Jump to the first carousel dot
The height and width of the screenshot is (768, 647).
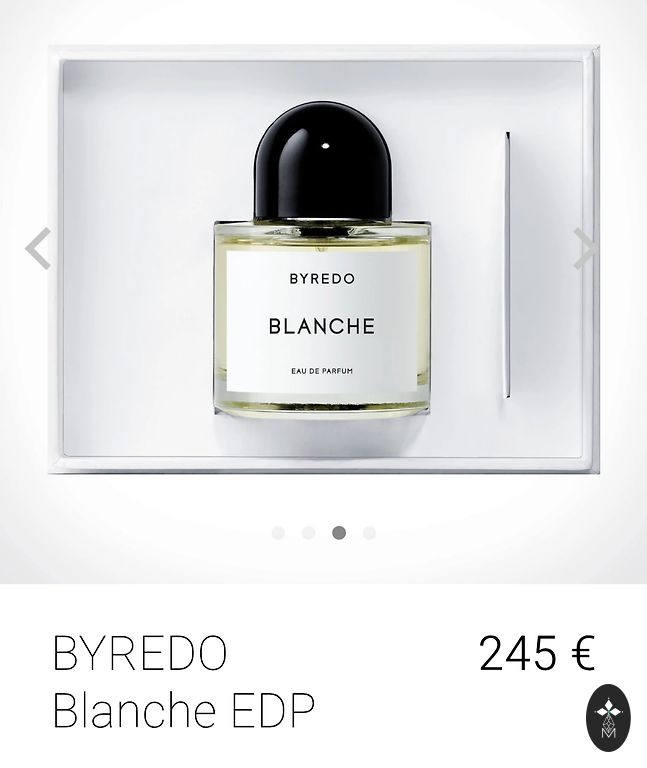[278, 533]
